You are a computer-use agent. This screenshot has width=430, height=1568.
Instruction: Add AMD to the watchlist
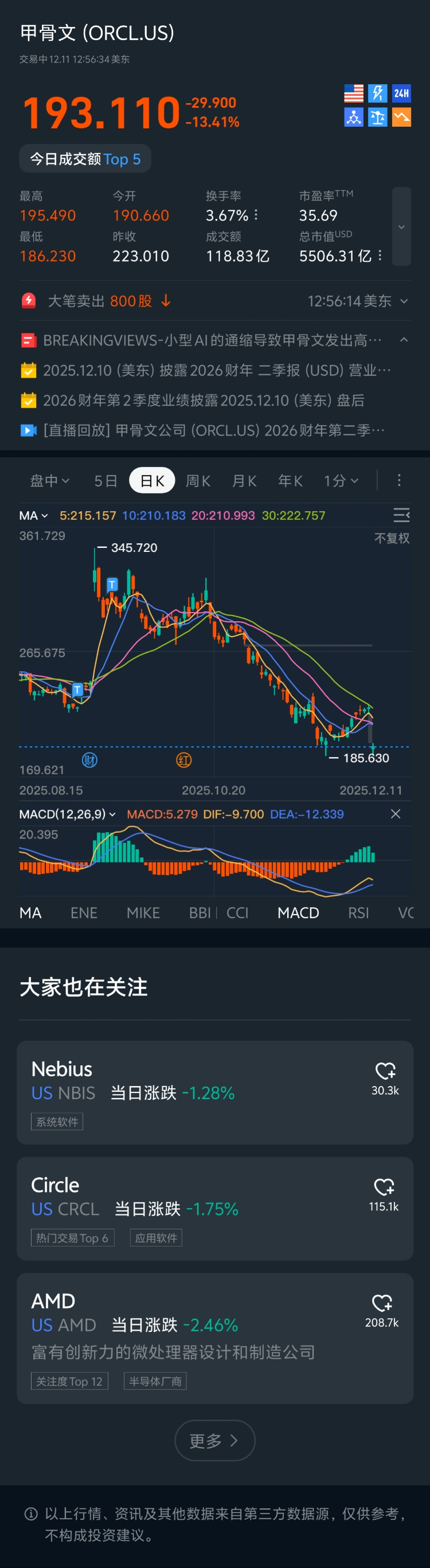[382, 1303]
